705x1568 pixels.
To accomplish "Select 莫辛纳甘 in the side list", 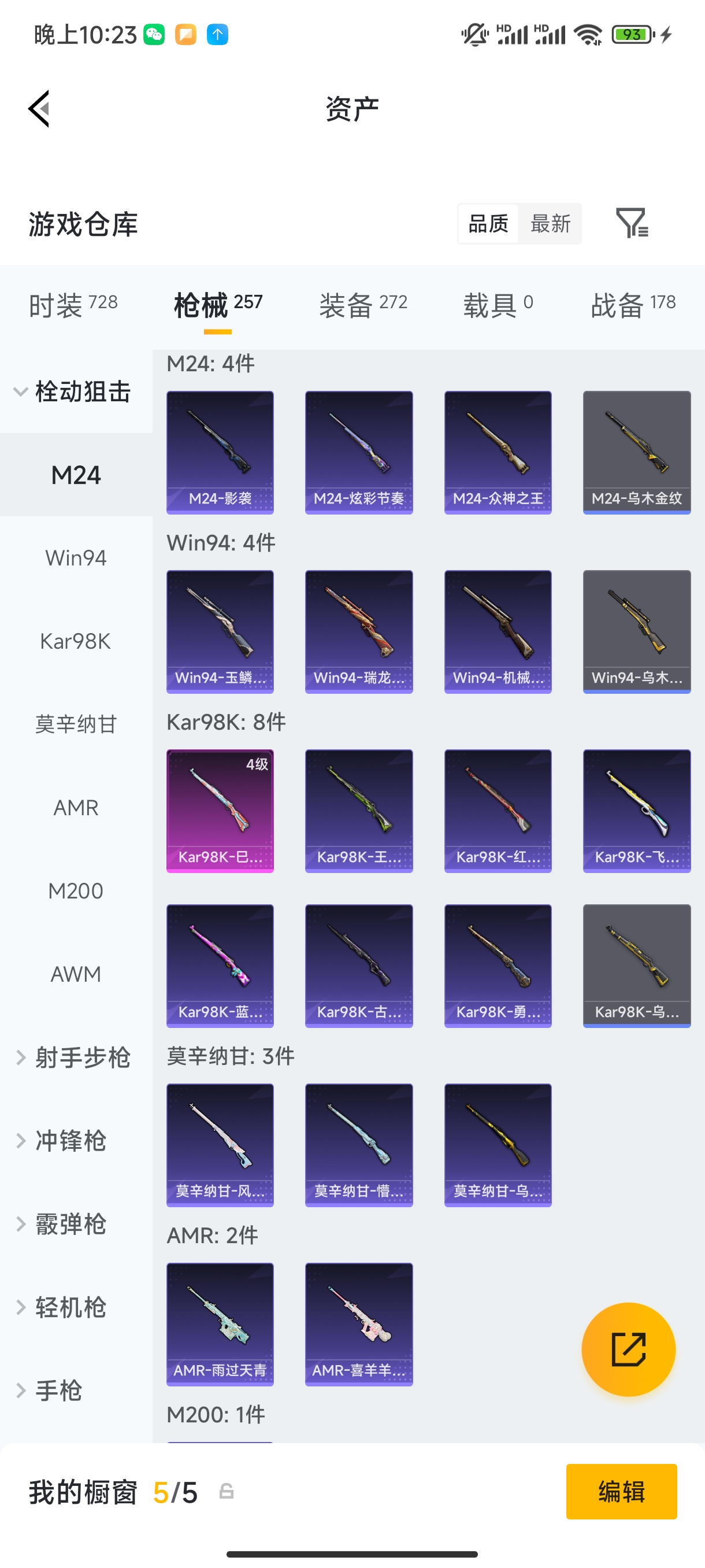I will [x=76, y=724].
